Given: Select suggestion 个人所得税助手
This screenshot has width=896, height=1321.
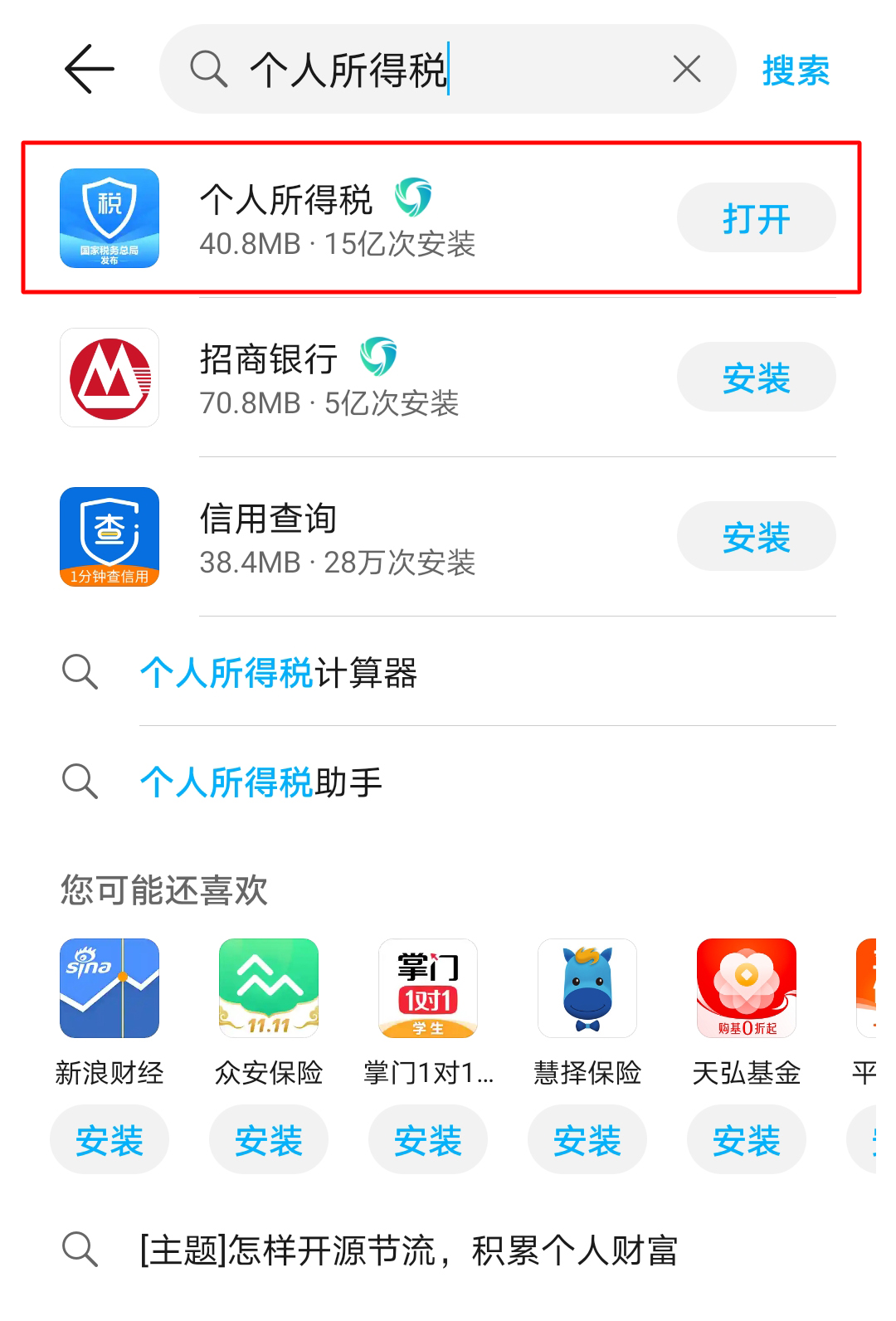Looking at the screenshot, I should pyautogui.click(x=261, y=782).
